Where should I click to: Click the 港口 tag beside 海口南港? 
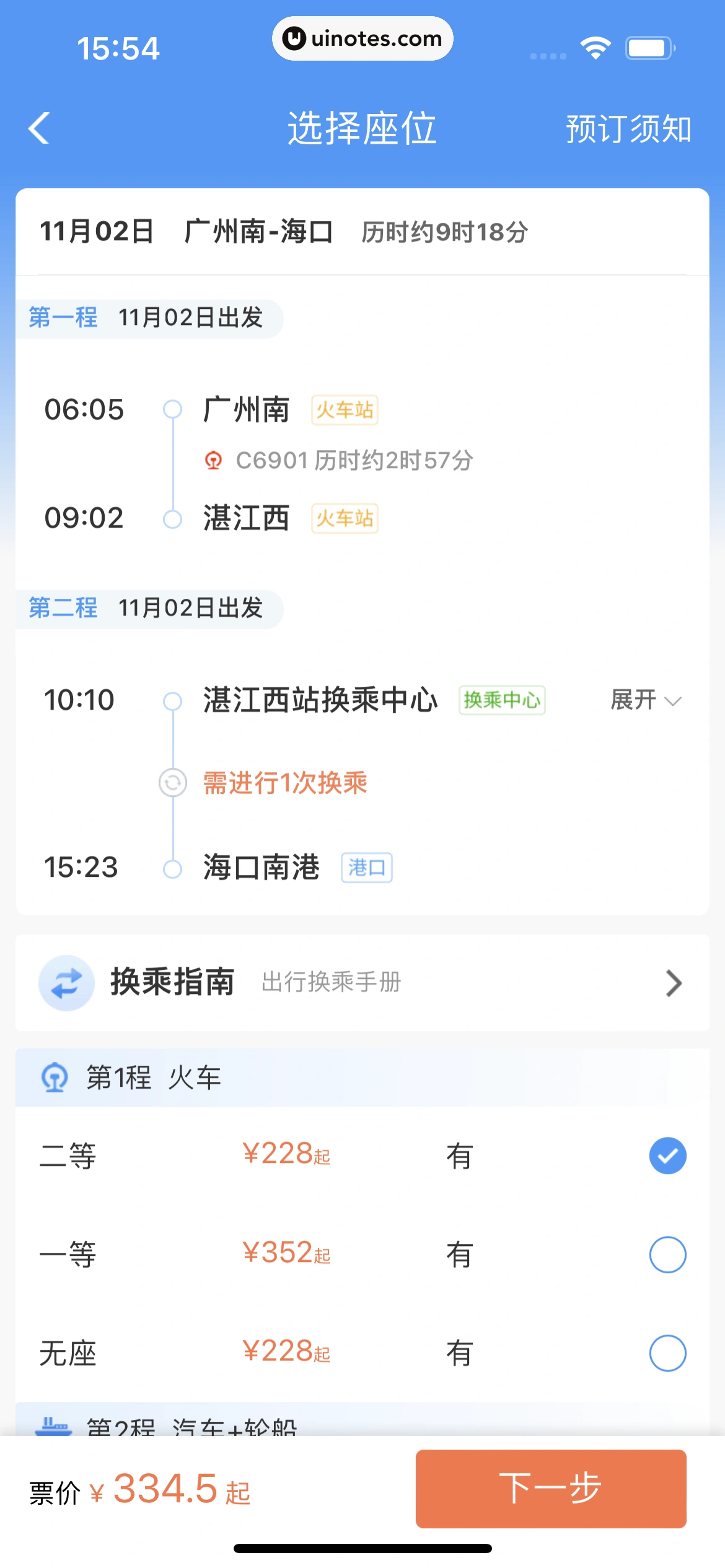point(366,868)
